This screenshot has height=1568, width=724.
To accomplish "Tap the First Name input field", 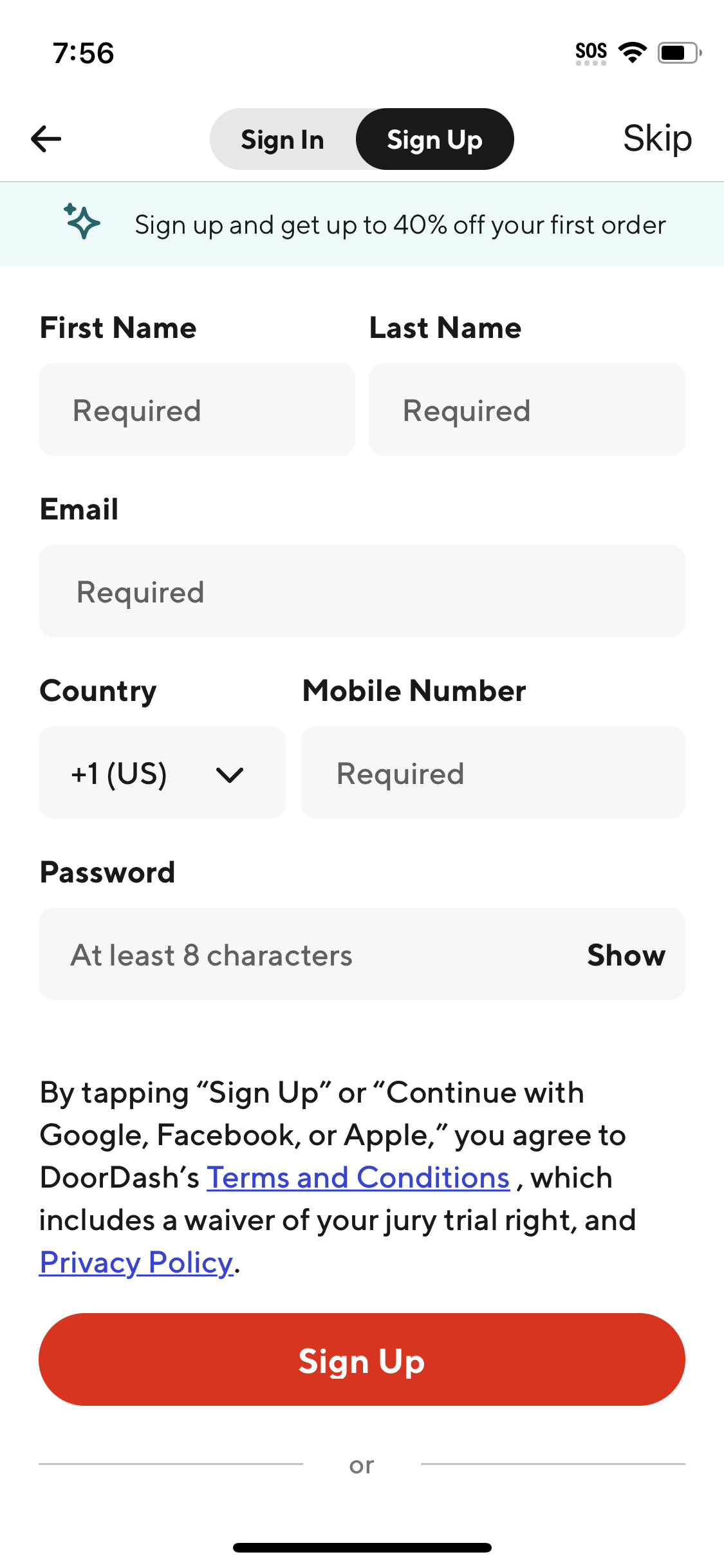I will point(197,409).
